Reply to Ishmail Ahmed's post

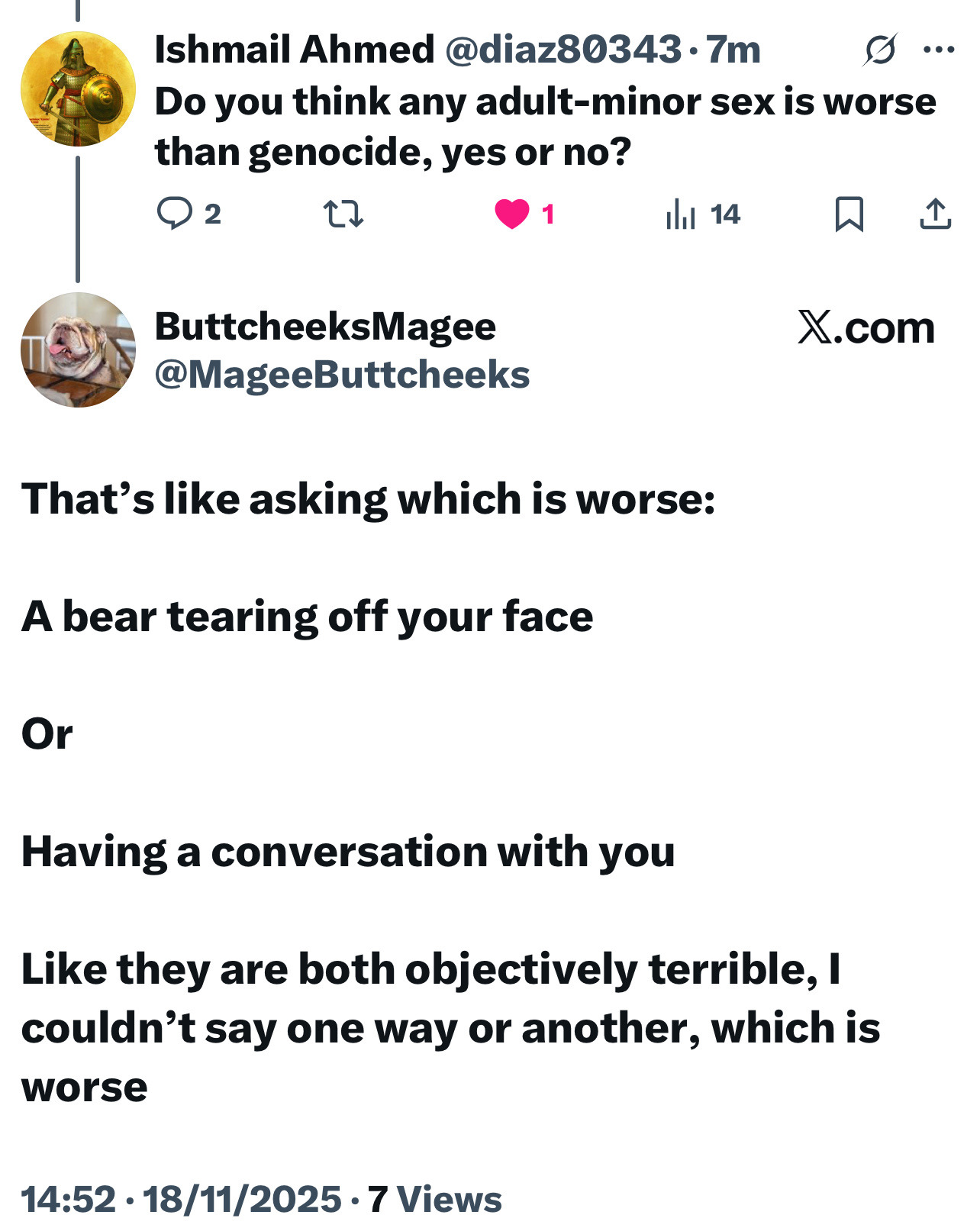coord(175,214)
